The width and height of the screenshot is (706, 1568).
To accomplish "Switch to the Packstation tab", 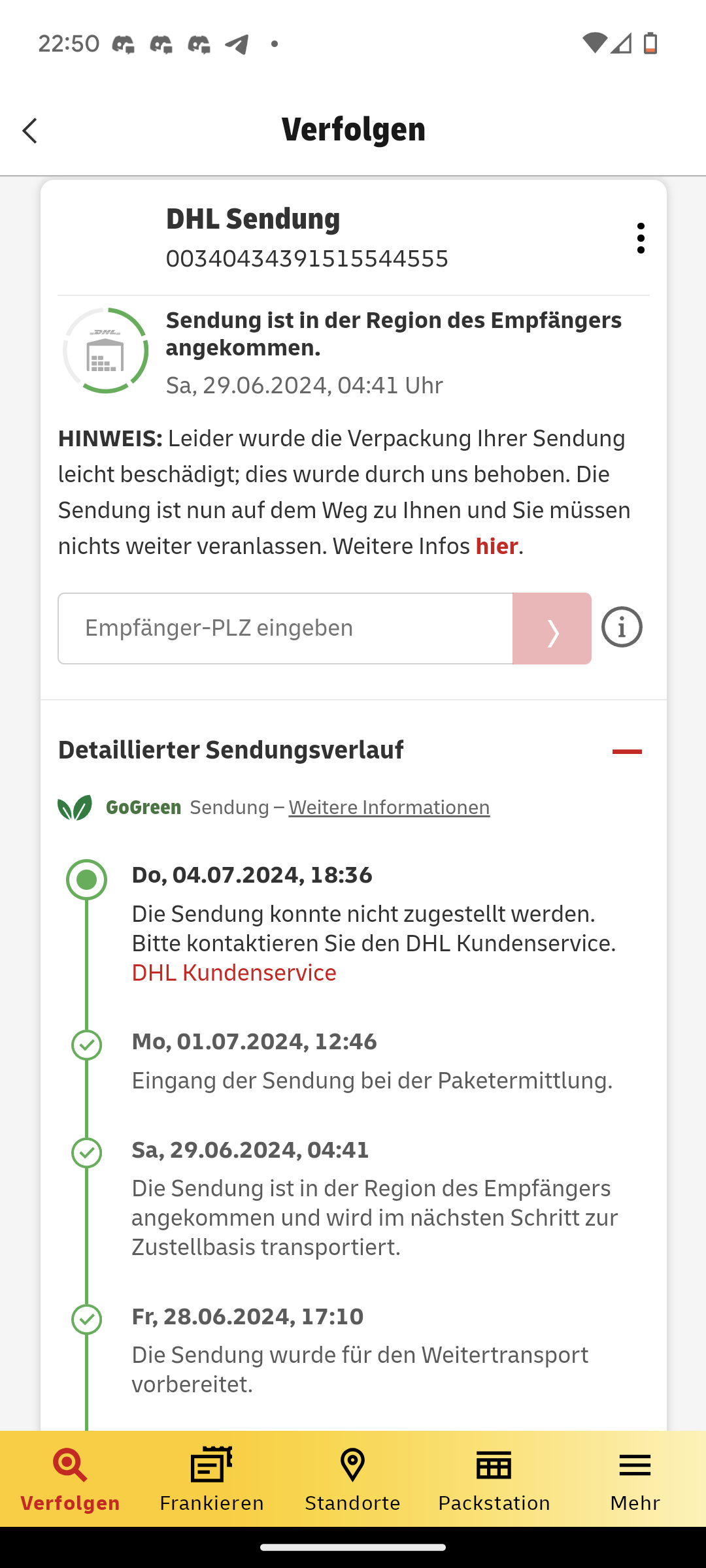I will [494, 1479].
